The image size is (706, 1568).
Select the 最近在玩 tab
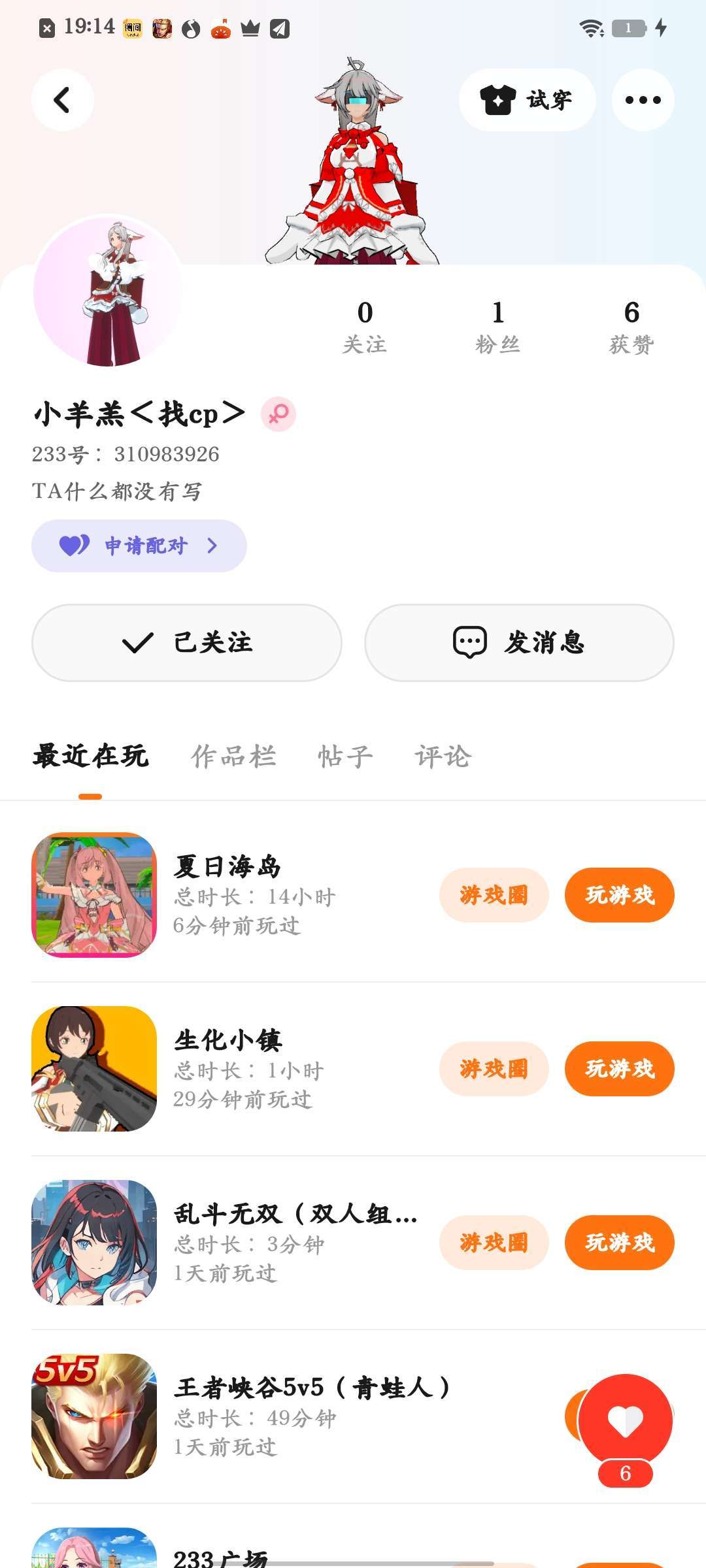(91, 757)
